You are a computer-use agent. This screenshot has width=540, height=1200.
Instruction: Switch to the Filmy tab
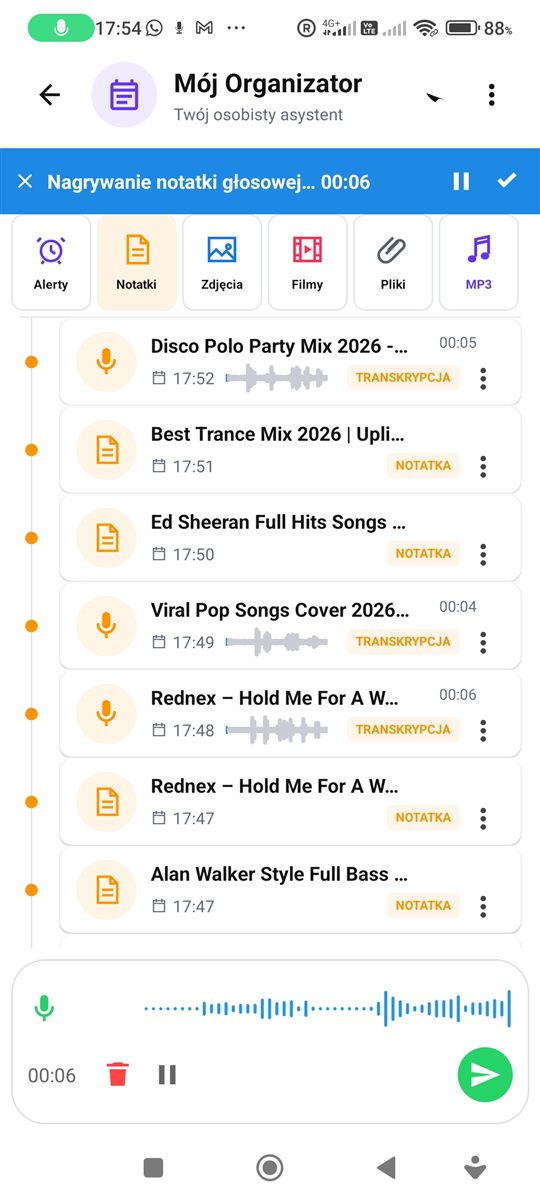click(x=307, y=263)
